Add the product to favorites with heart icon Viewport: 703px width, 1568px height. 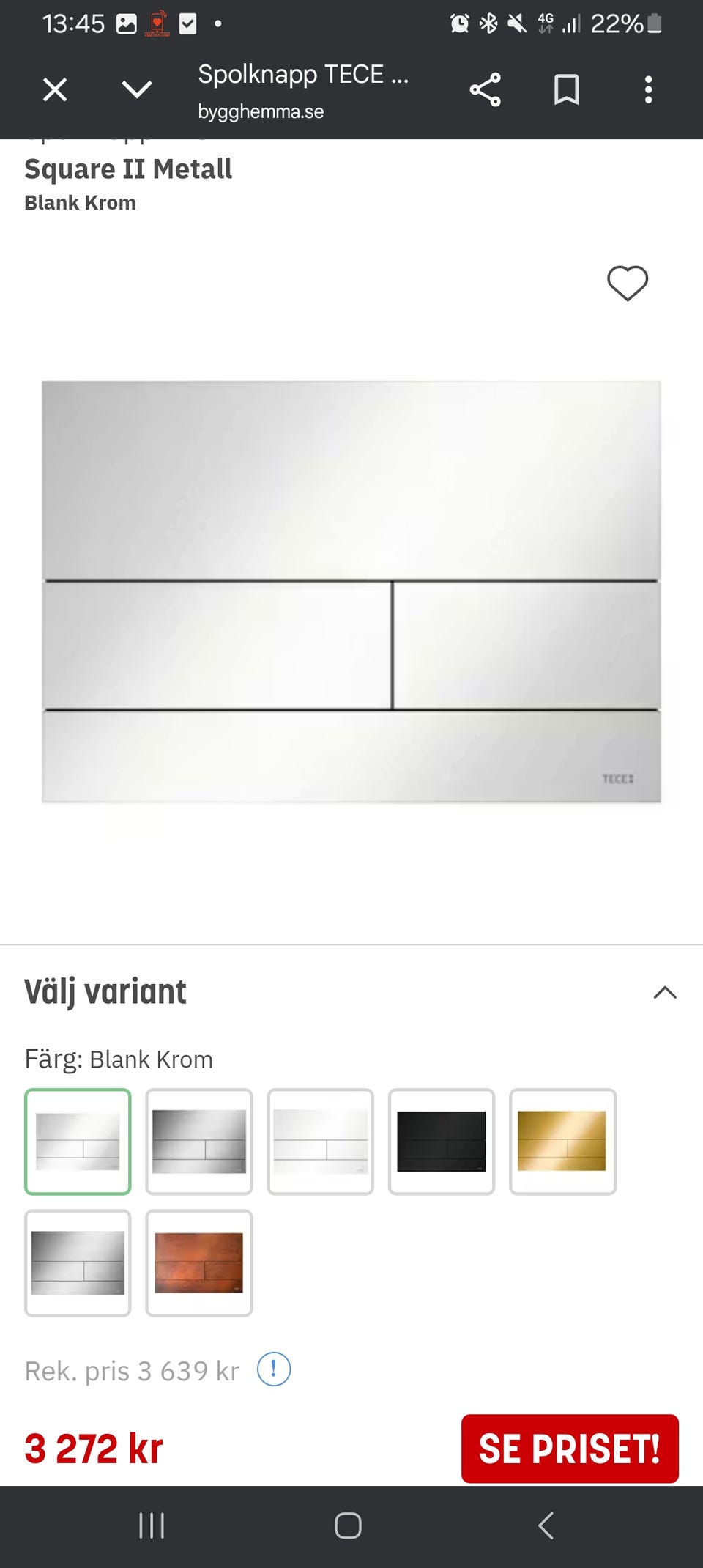click(628, 284)
